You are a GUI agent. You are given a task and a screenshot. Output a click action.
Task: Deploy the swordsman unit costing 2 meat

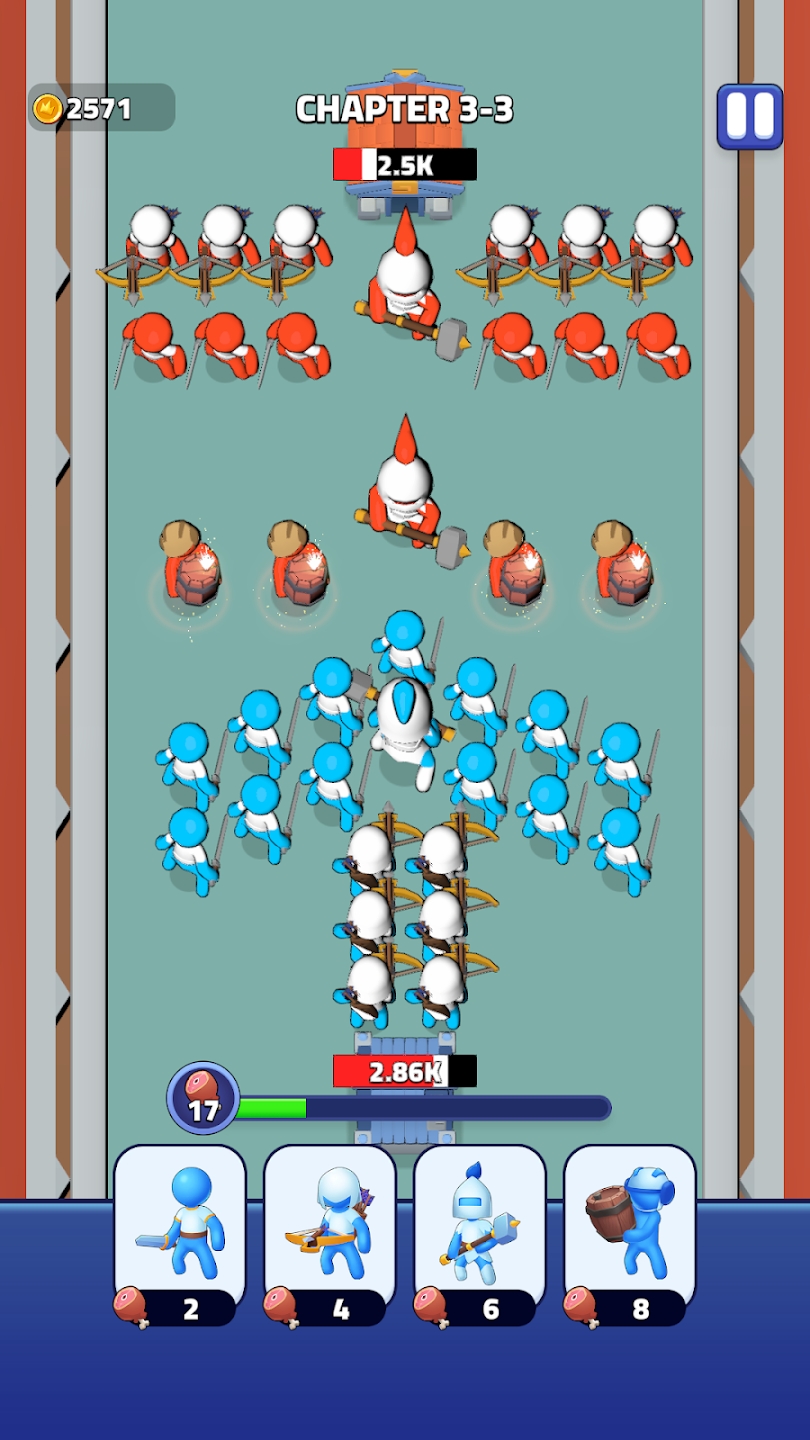click(180, 1232)
